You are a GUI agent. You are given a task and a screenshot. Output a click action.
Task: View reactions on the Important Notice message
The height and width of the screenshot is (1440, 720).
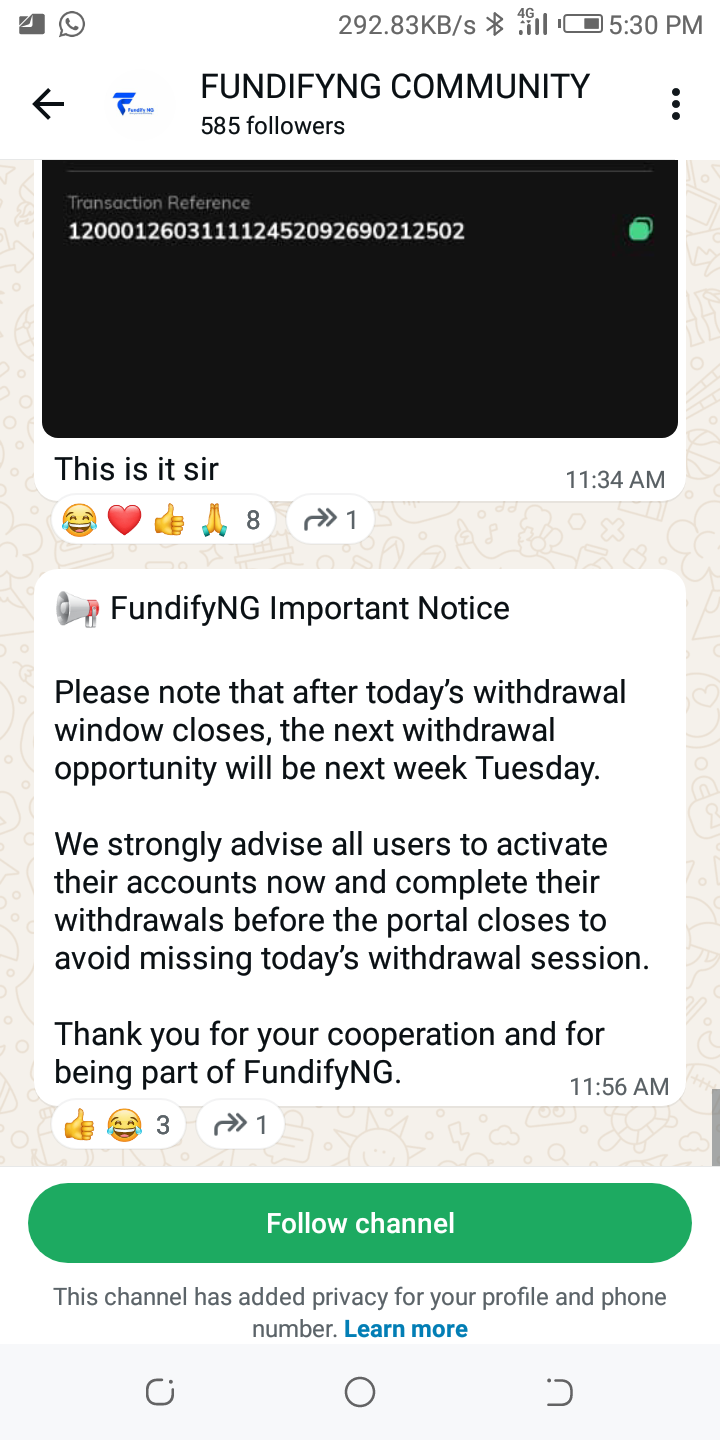point(117,1126)
